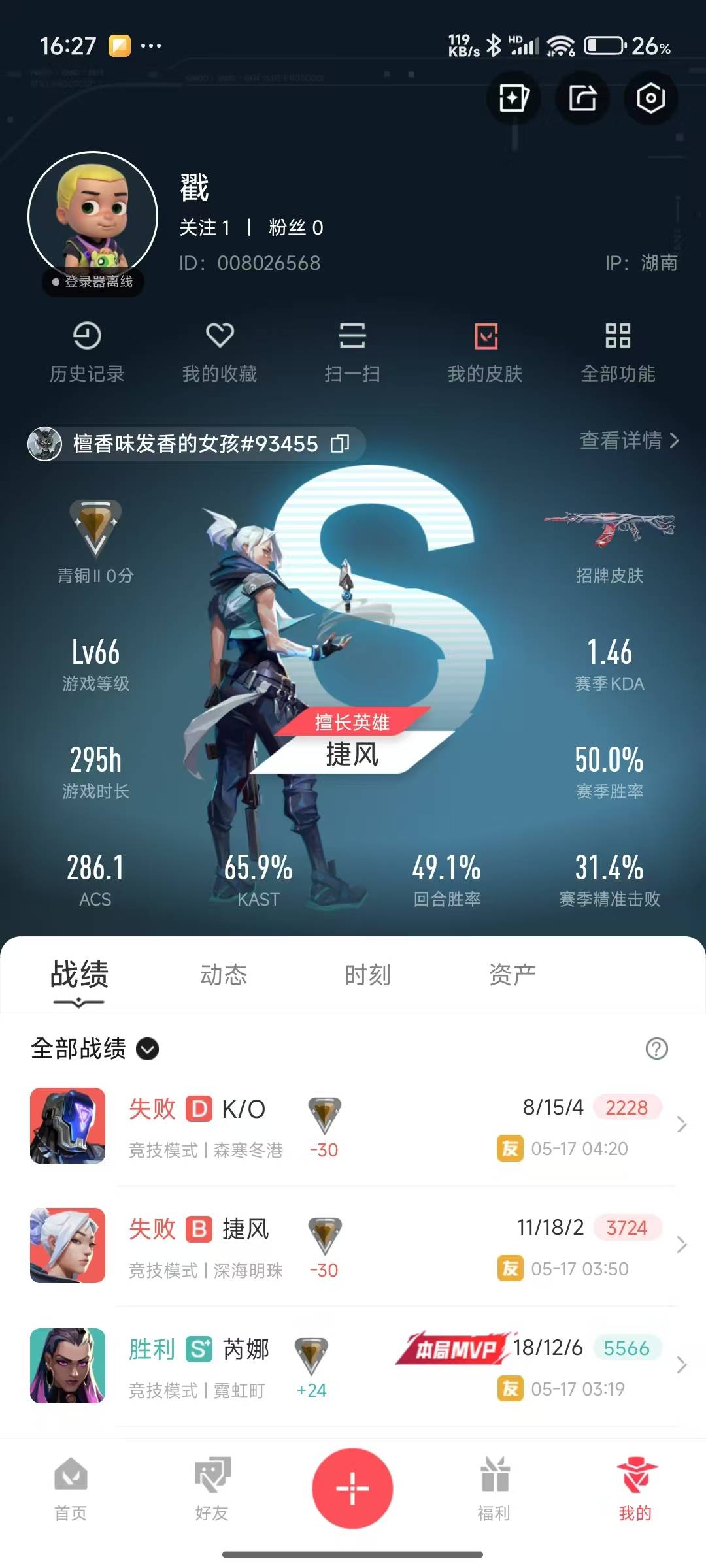Tap the red plus button
This screenshot has width=706, height=1568.
point(352,1488)
